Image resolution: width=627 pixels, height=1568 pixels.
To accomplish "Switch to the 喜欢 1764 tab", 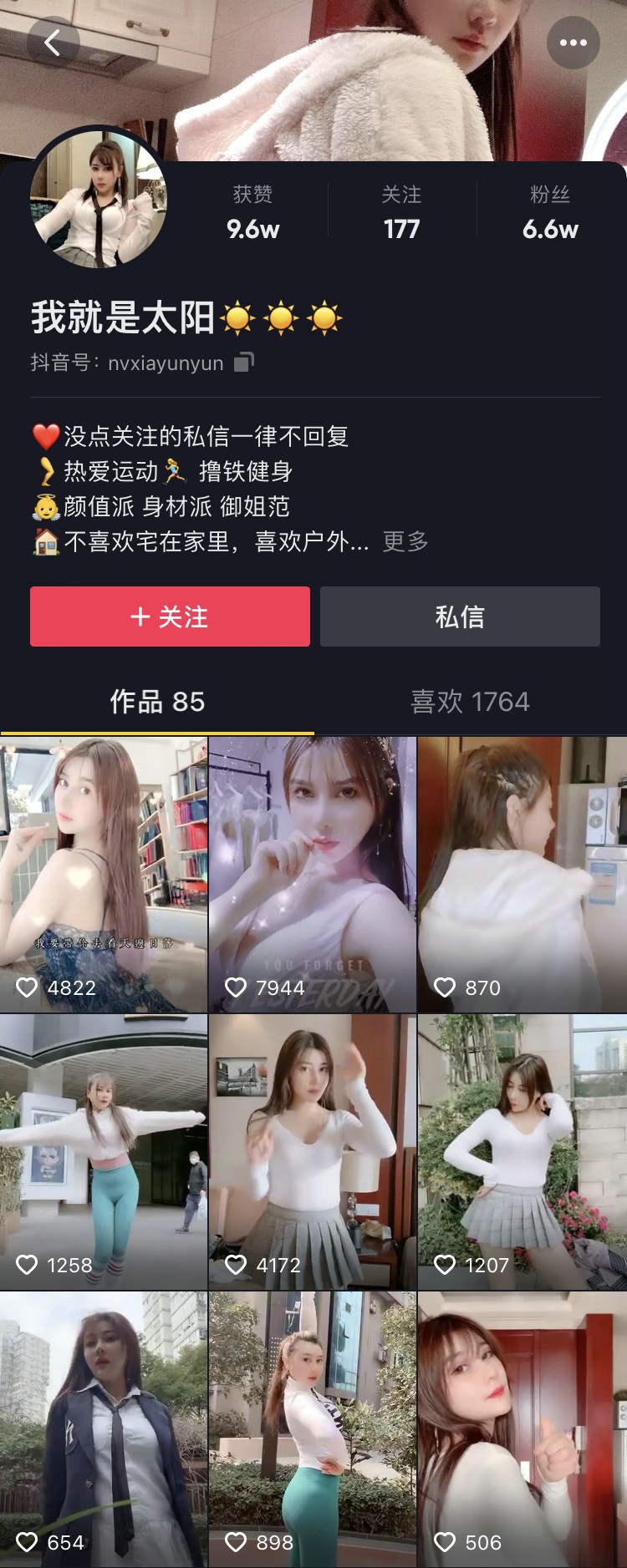I will point(470,702).
